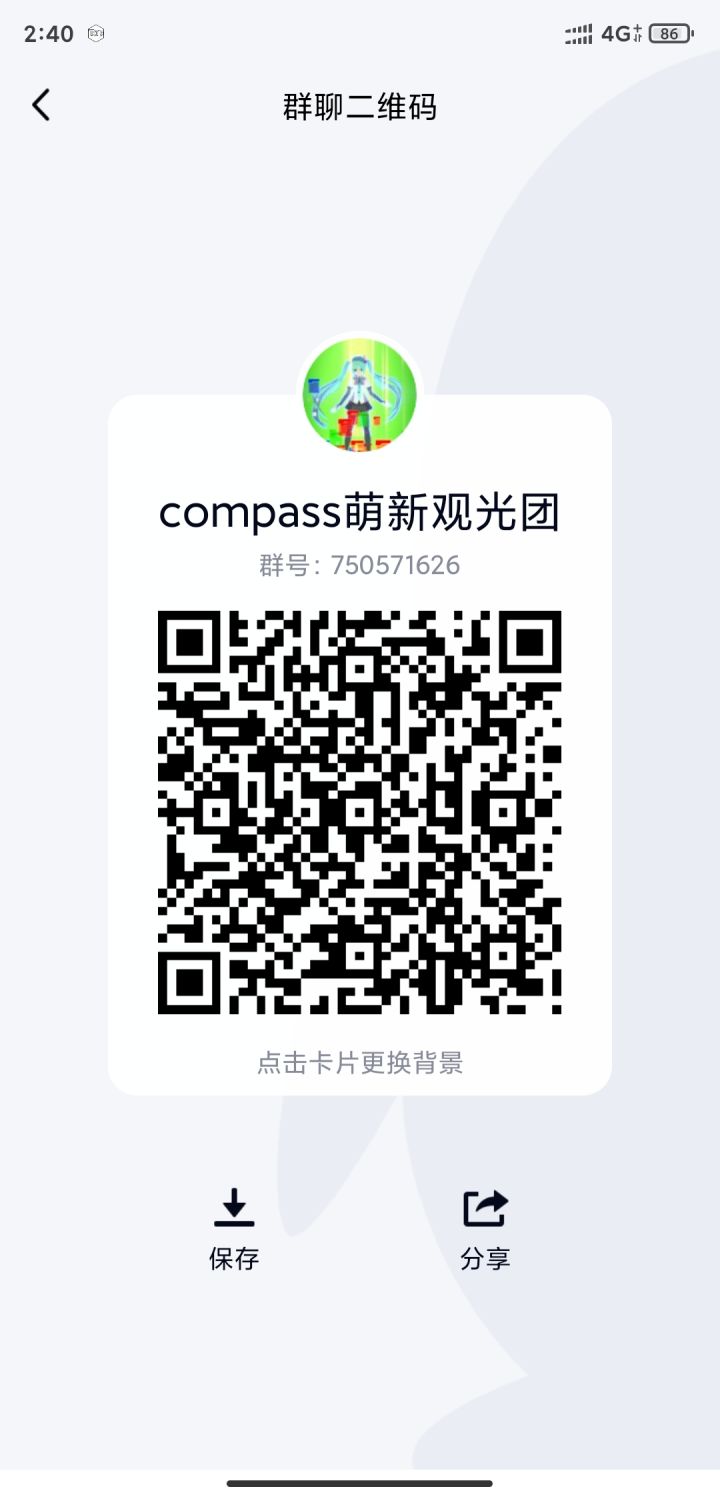Tap the 群聊二维码 title

coord(360,107)
